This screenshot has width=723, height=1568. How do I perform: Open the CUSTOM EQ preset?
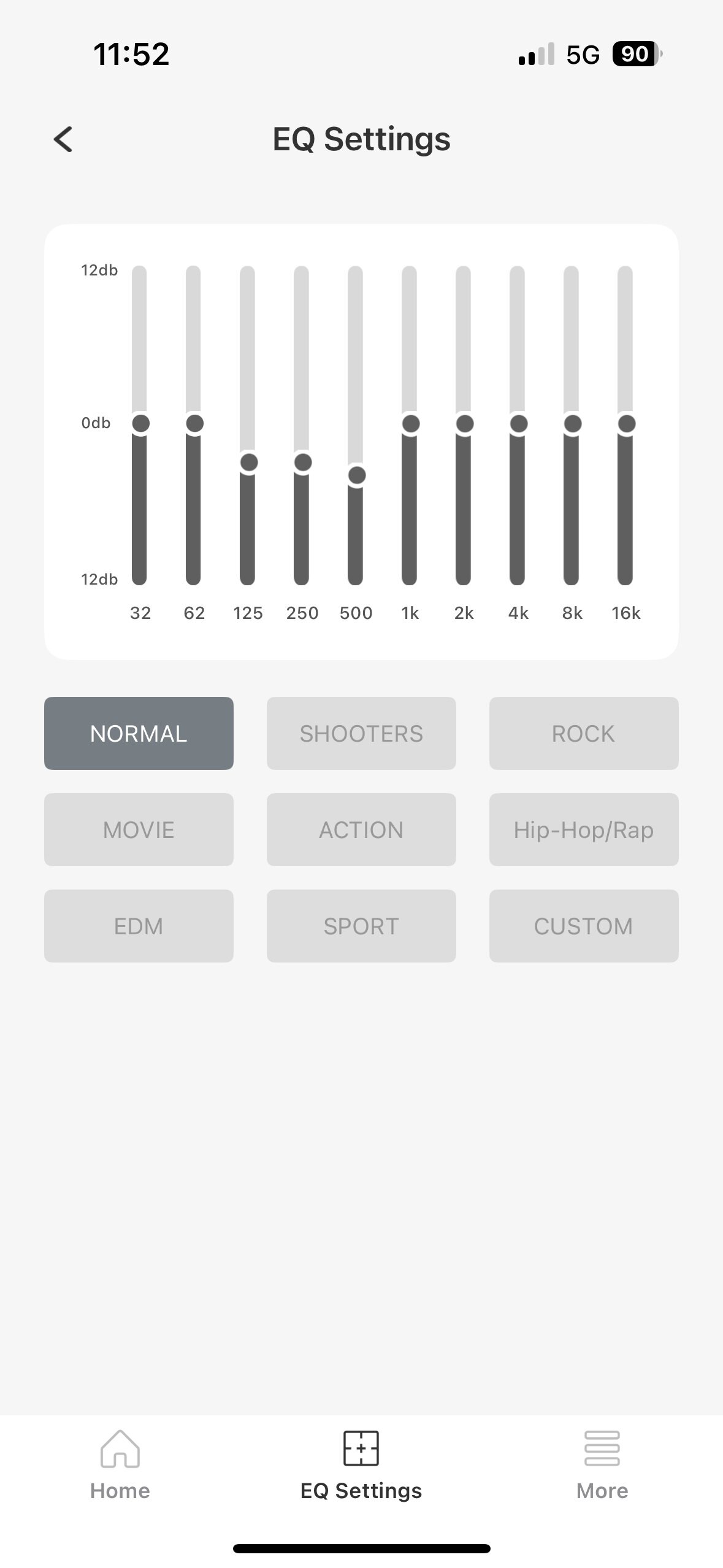(584, 926)
